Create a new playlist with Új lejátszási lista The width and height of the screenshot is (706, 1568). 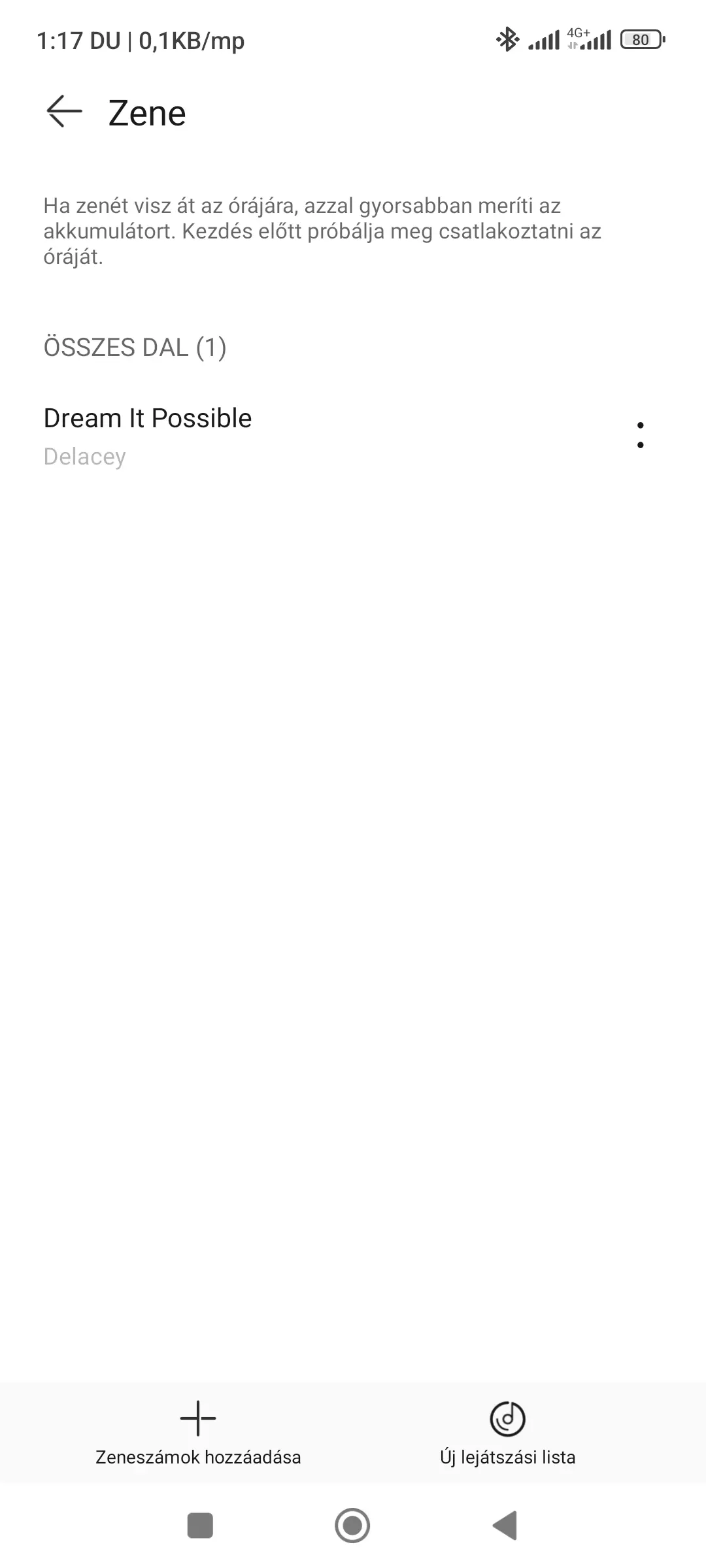point(507,1432)
